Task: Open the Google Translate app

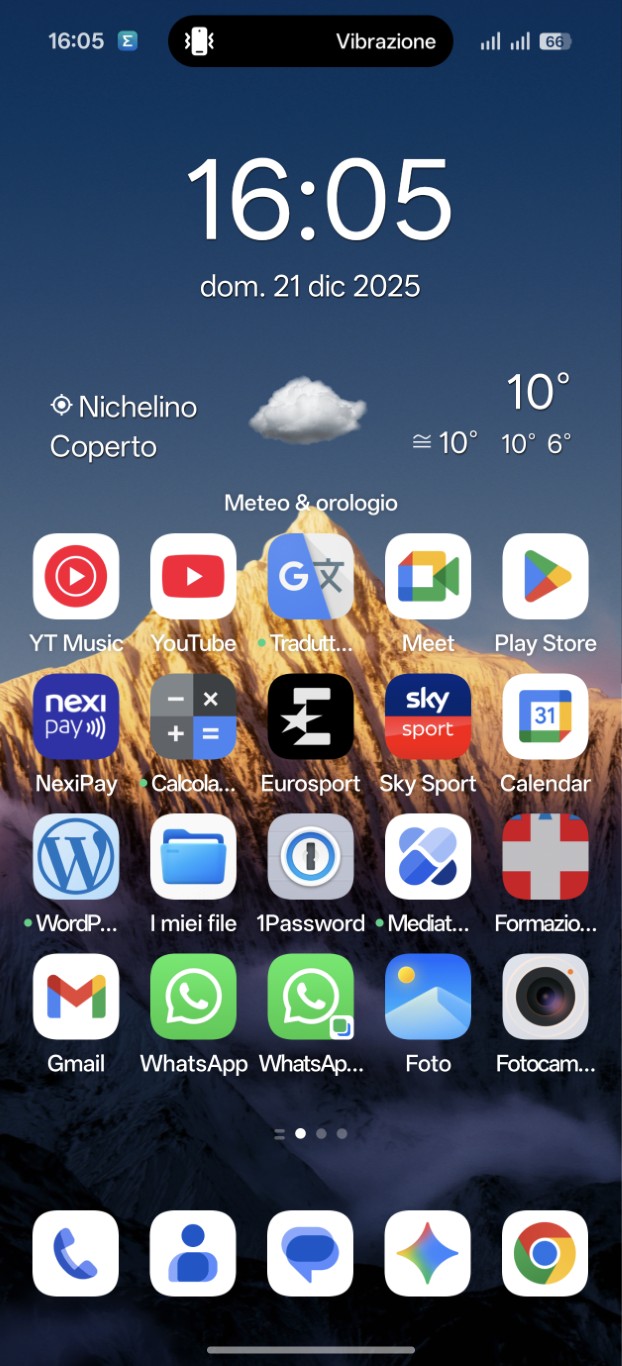Action: (310, 577)
